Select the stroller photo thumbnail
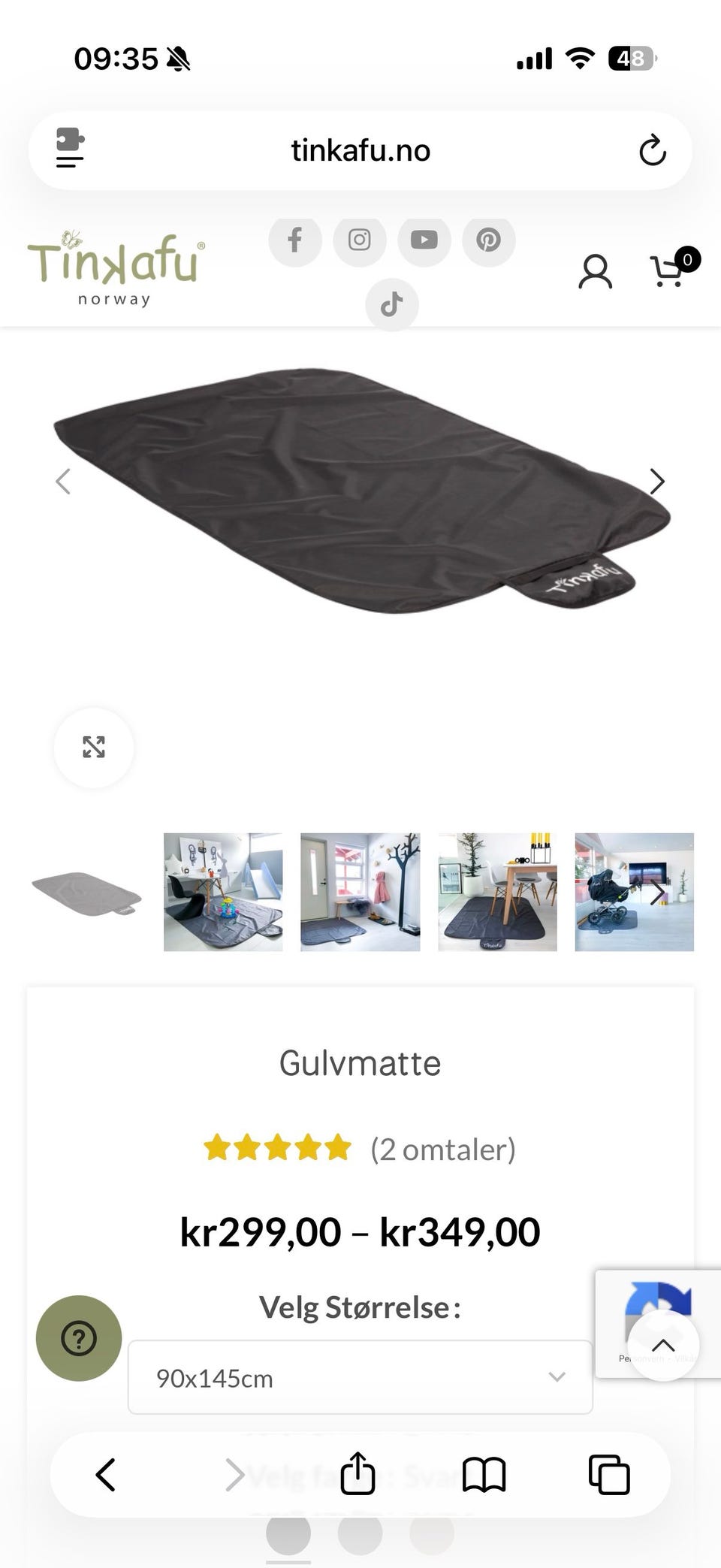Image resolution: width=721 pixels, height=1568 pixels. (x=633, y=891)
